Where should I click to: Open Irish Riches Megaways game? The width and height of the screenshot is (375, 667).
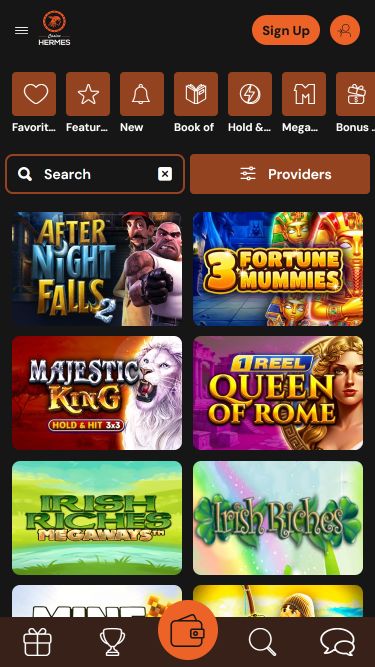[97, 518]
